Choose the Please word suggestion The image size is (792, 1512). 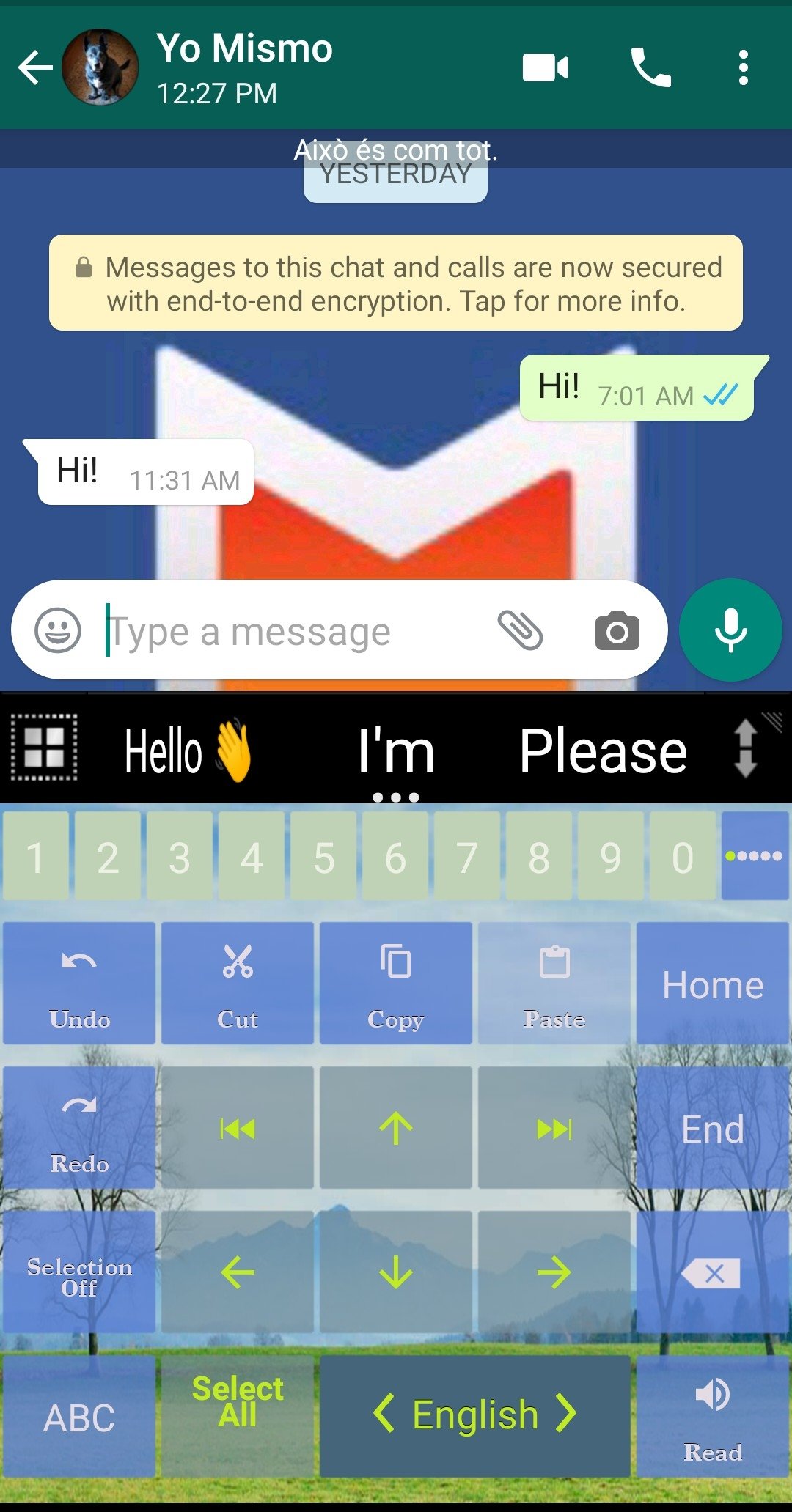tap(603, 751)
